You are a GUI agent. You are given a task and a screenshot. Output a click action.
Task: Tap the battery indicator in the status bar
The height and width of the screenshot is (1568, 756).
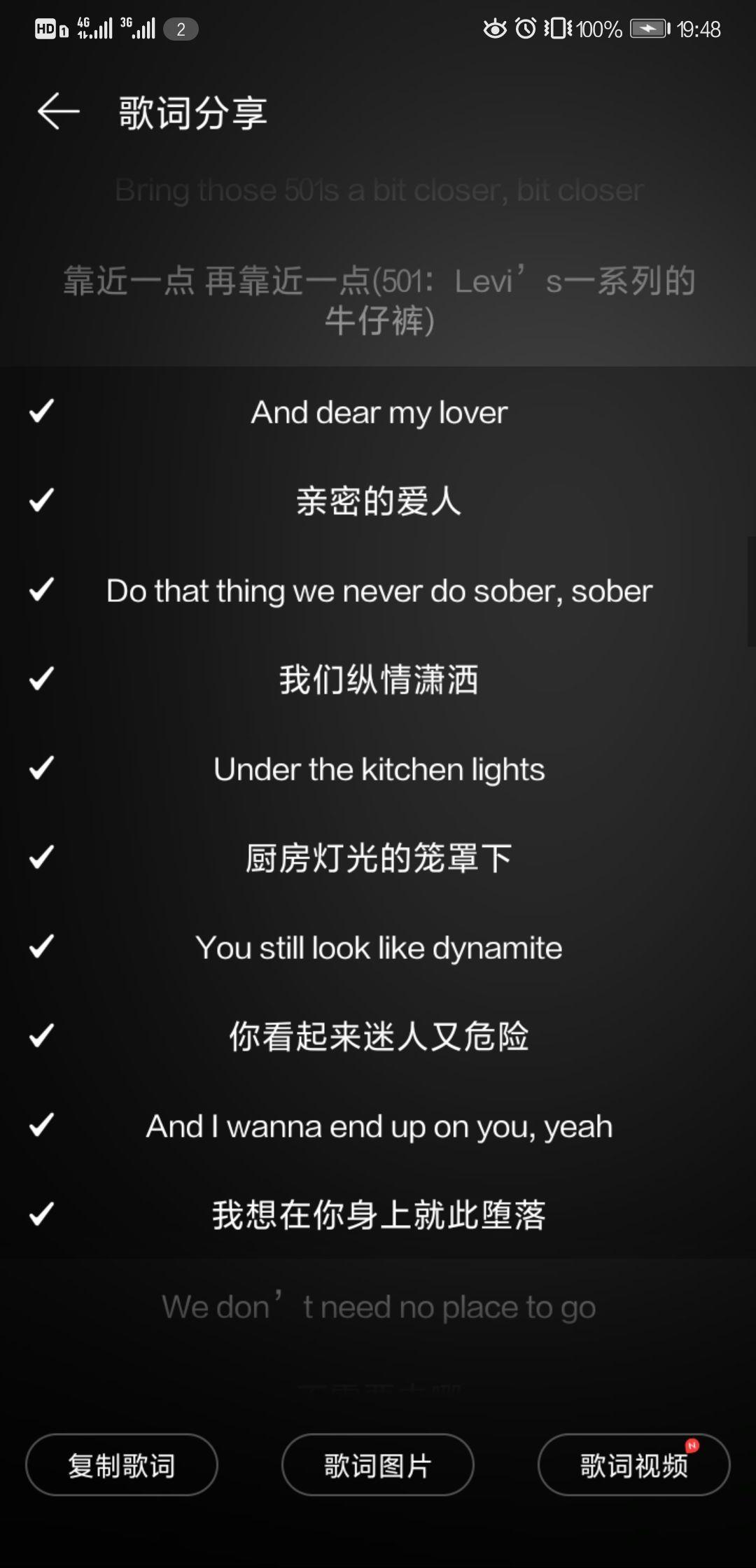coord(648,29)
